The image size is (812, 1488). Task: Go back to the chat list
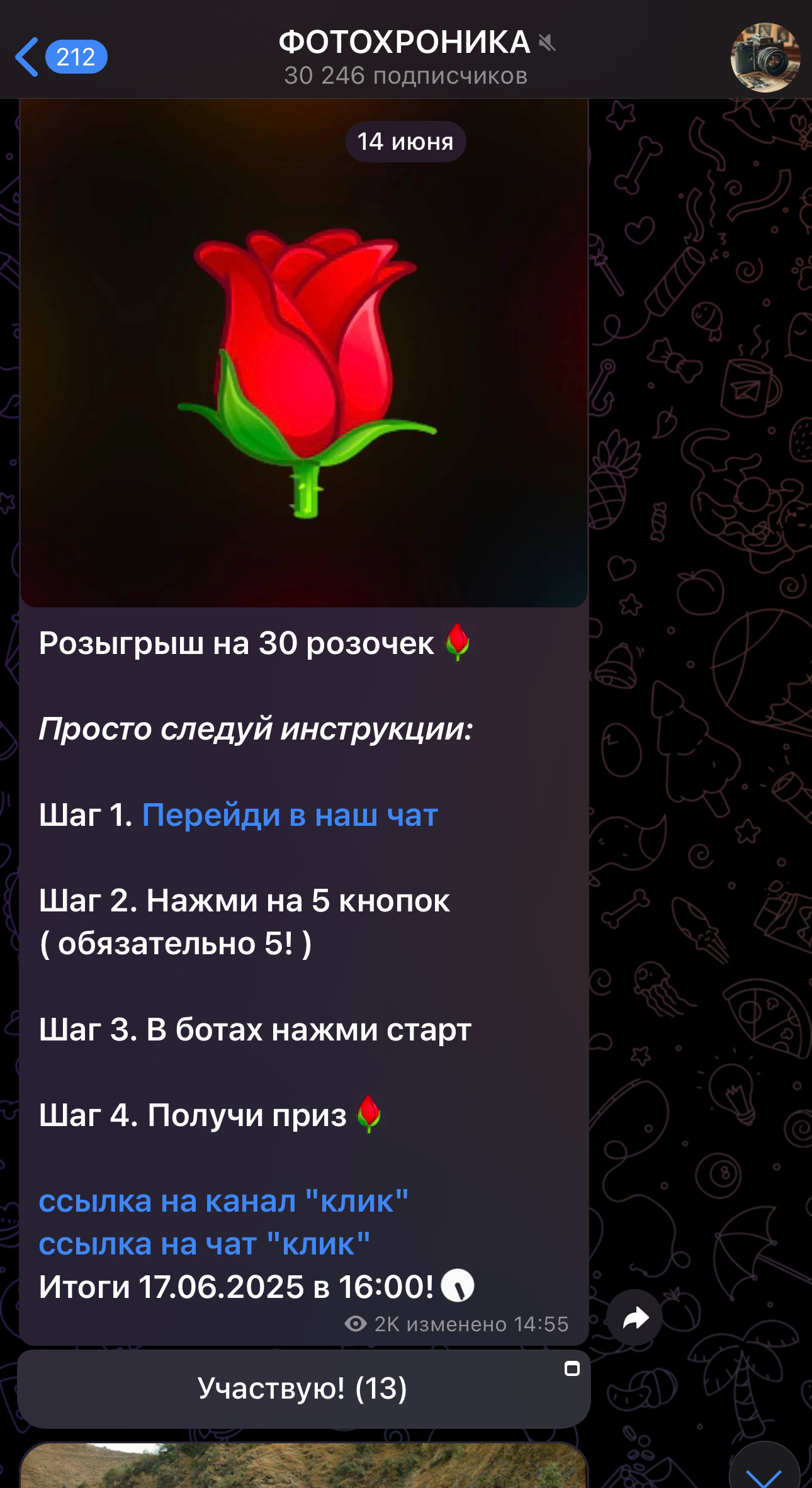(60, 57)
